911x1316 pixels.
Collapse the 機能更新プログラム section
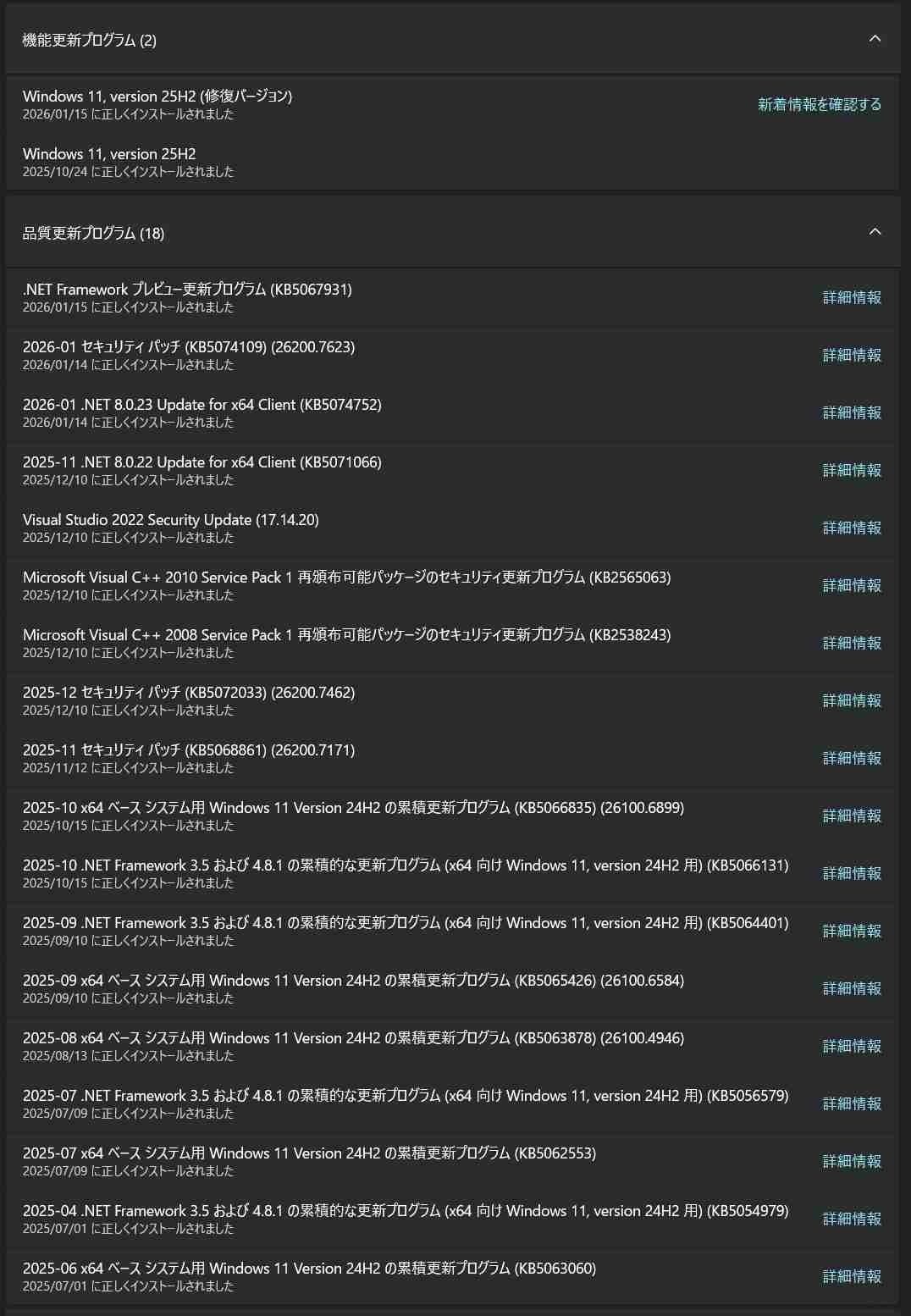coord(875,39)
